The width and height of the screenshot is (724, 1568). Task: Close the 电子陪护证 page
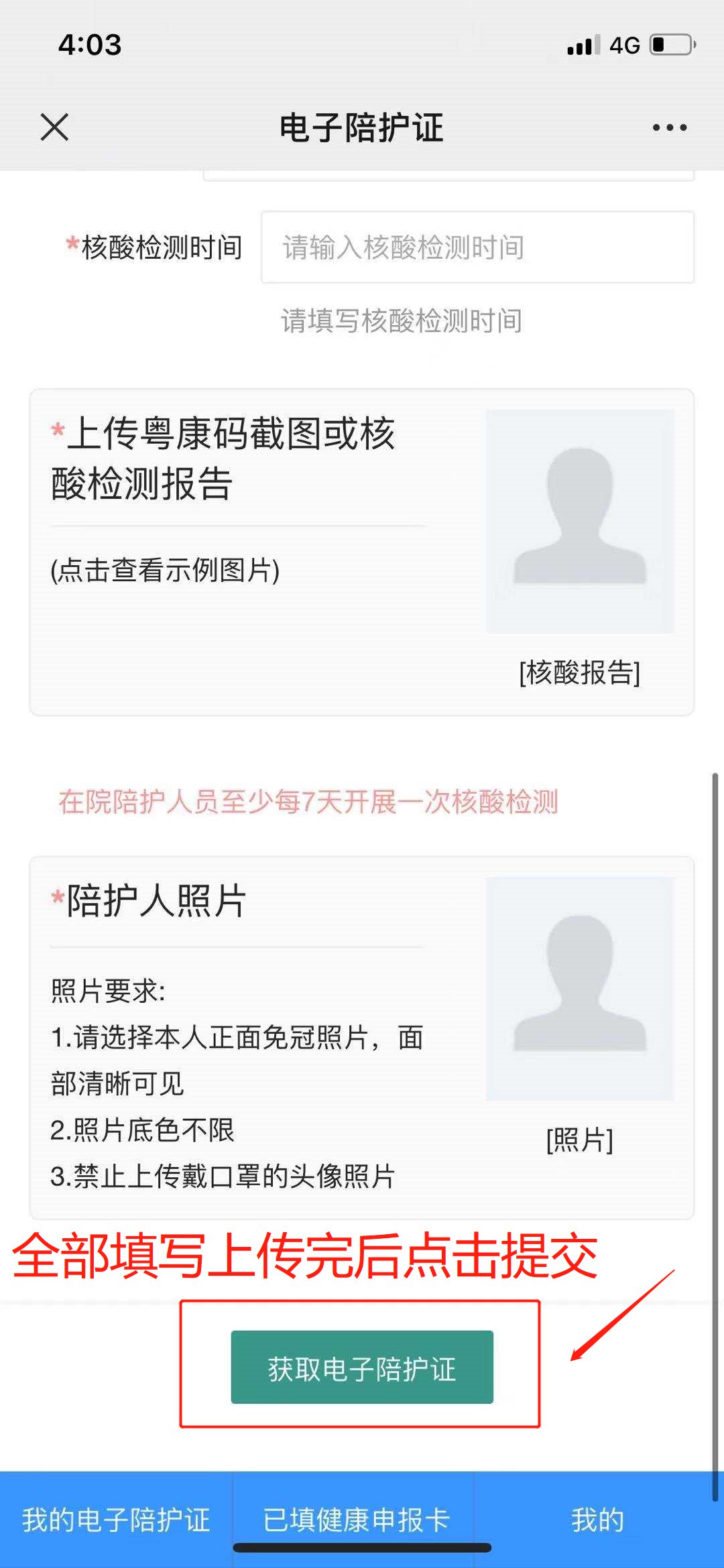tap(54, 127)
